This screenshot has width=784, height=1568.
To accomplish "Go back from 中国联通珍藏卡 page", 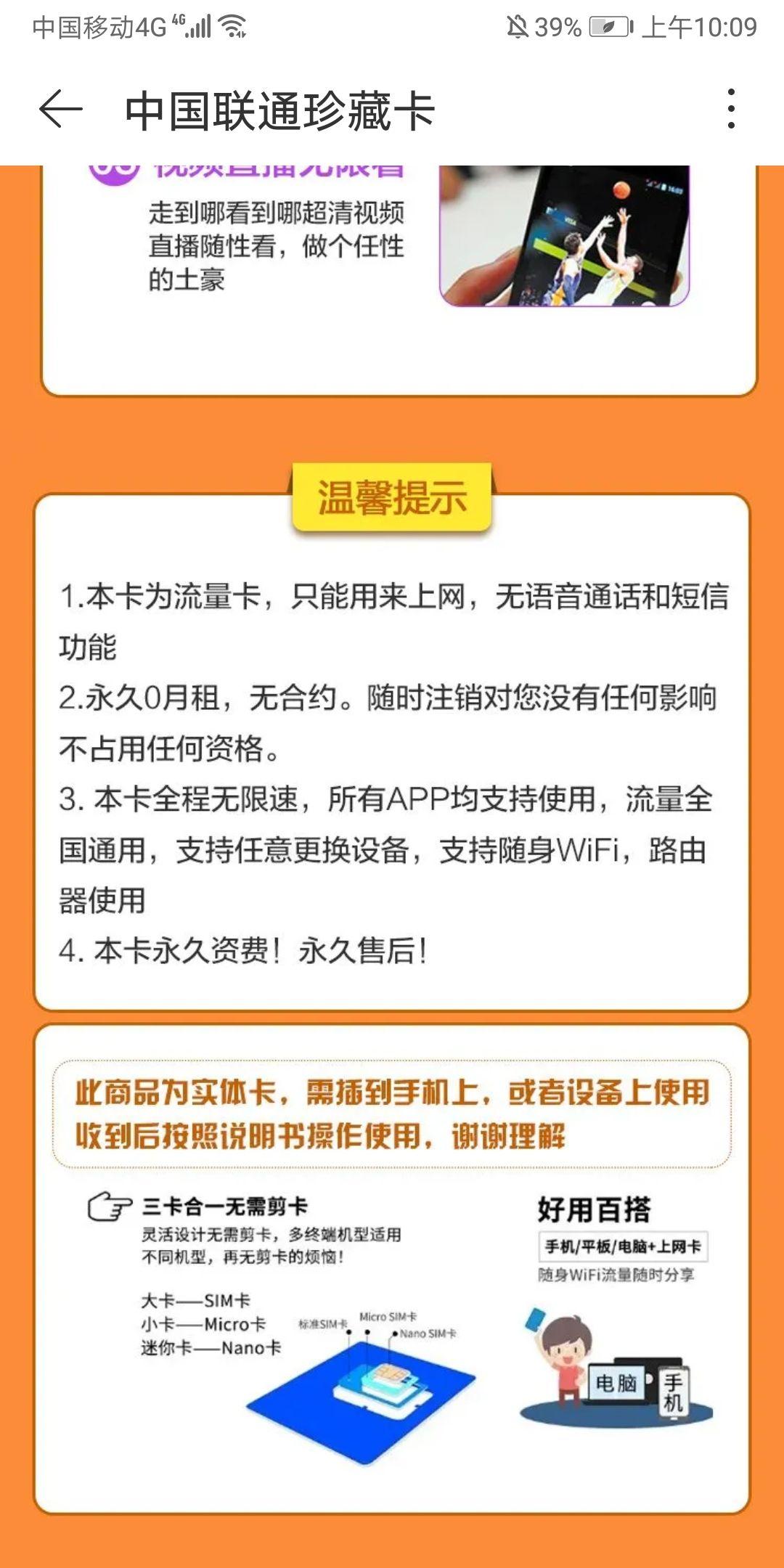I will (x=60, y=110).
